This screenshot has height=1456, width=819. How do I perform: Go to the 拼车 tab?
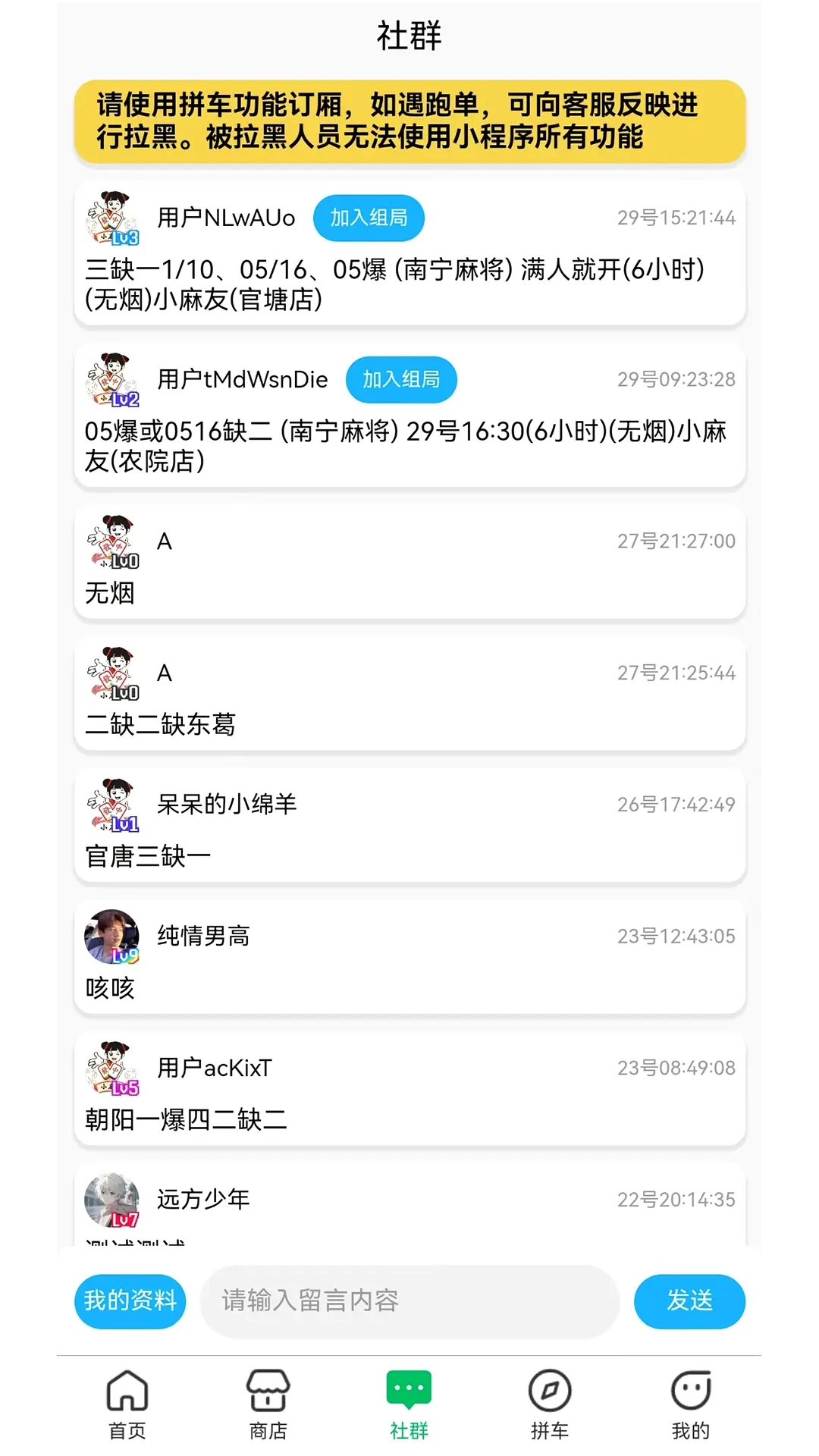[x=550, y=1405]
